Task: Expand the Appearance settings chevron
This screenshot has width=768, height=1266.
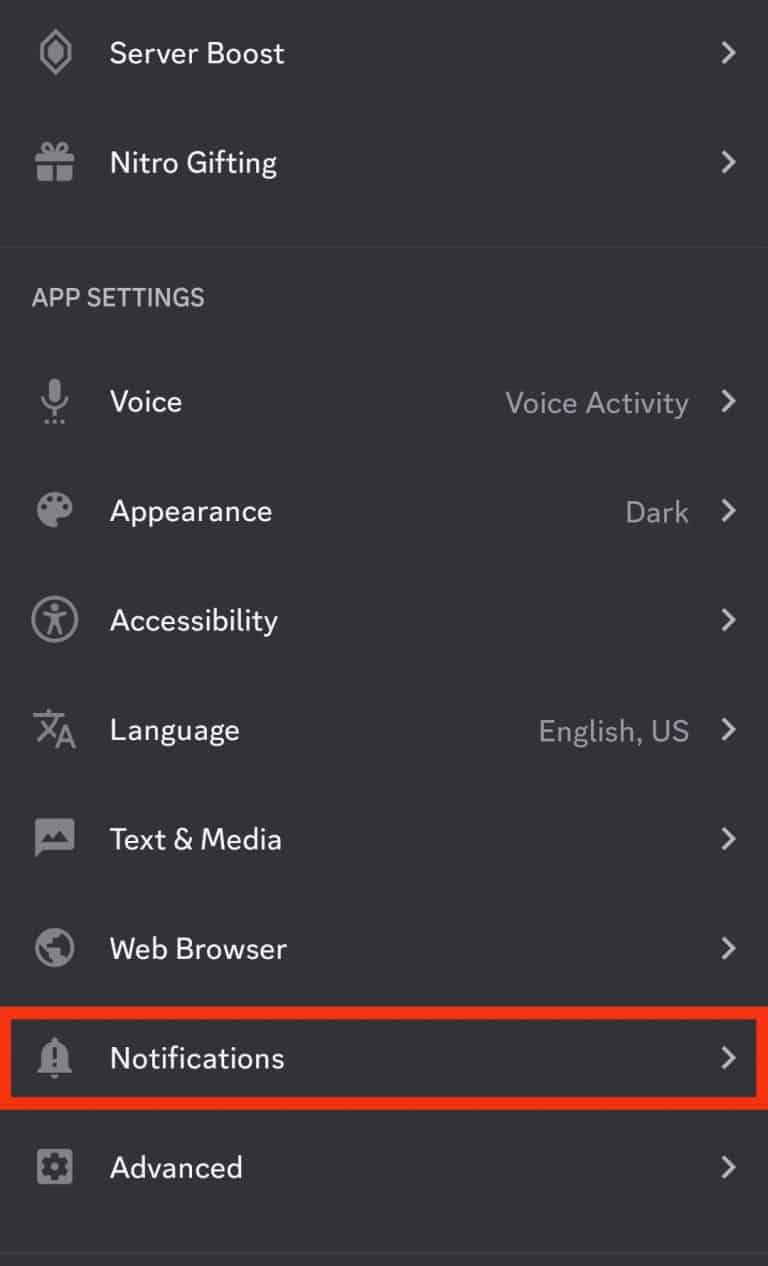Action: (729, 511)
